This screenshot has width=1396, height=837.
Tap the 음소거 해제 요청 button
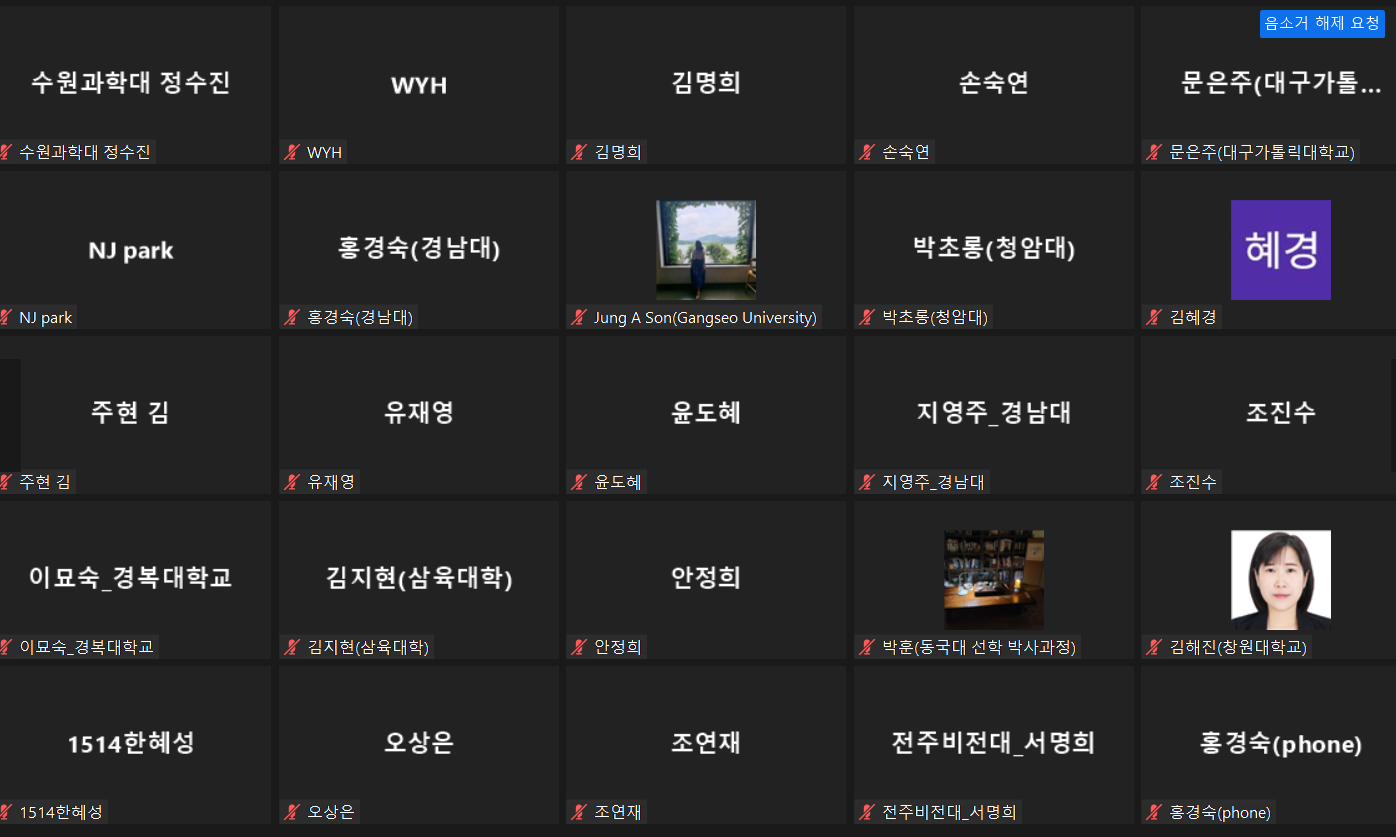click(x=1322, y=23)
